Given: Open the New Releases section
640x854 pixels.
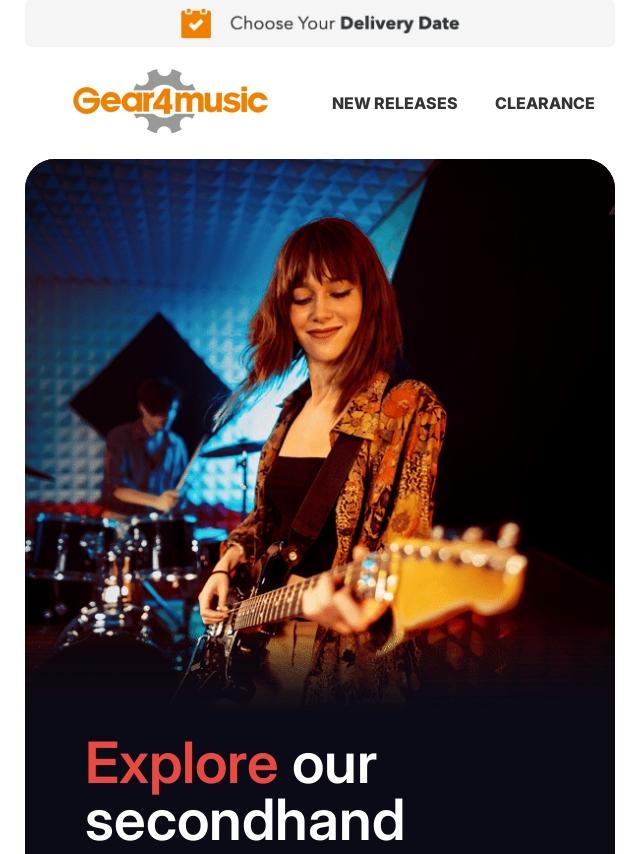Looking at the screenshot, I should tap(394, 103).
